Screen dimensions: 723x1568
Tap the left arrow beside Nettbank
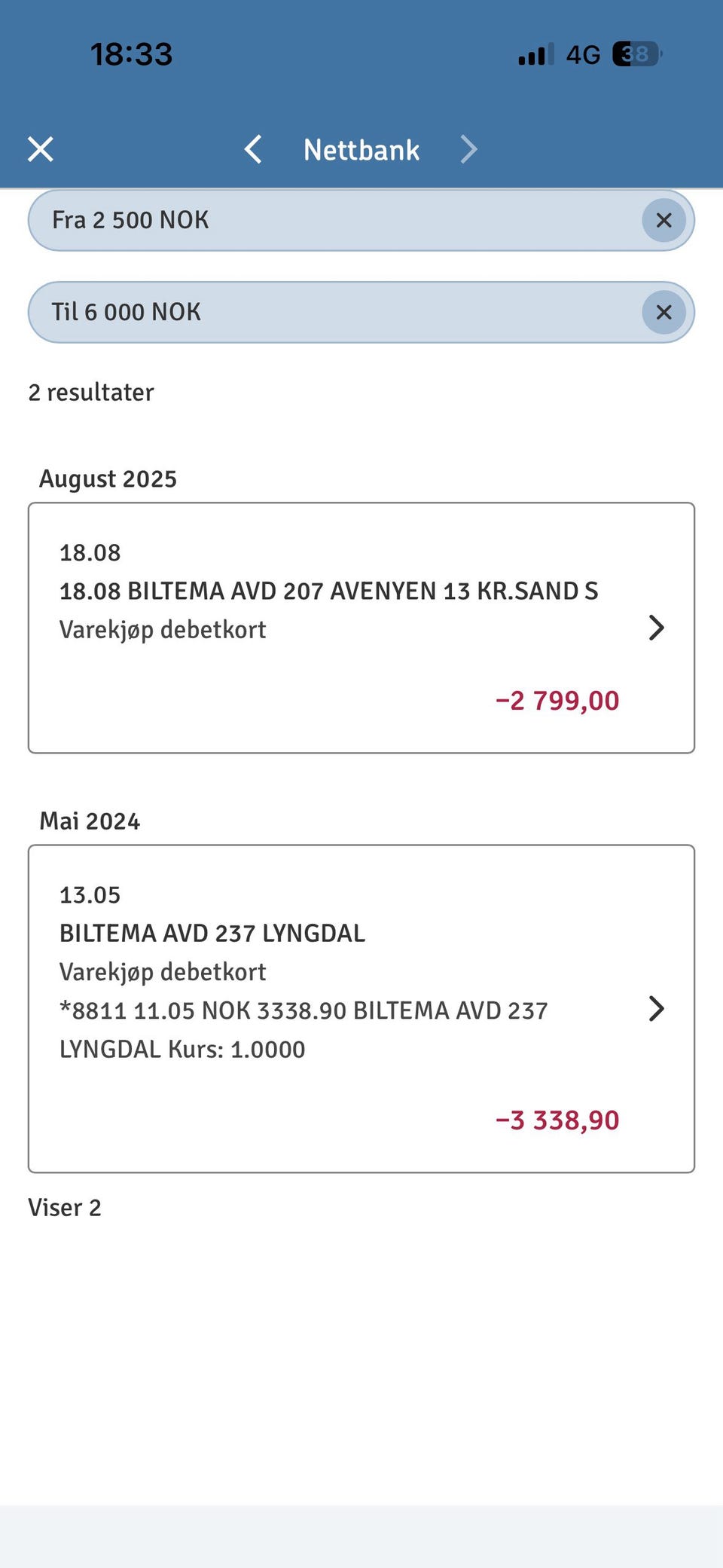click(253, 149)
